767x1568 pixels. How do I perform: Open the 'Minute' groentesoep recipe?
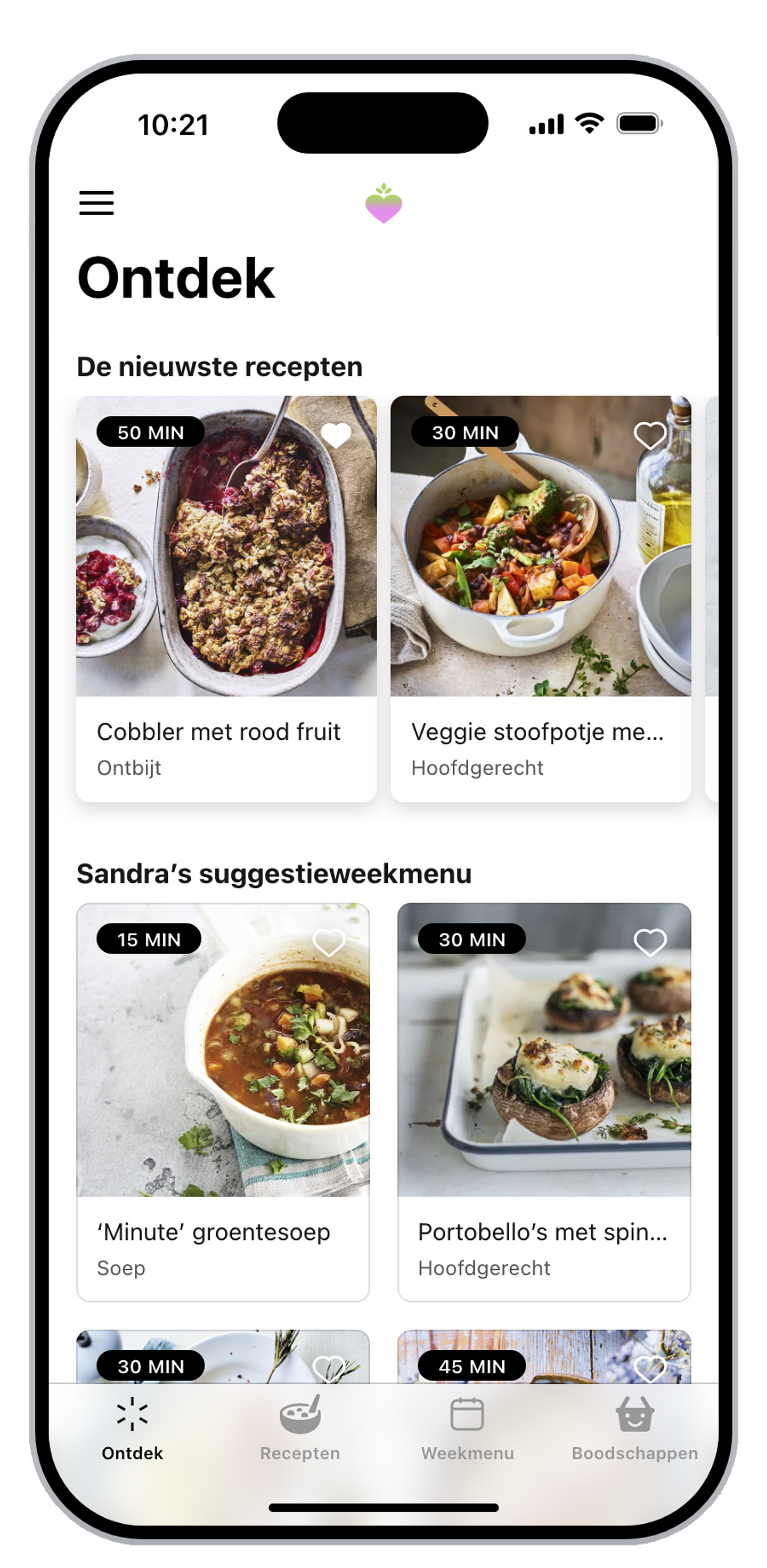pos(223,1102)
